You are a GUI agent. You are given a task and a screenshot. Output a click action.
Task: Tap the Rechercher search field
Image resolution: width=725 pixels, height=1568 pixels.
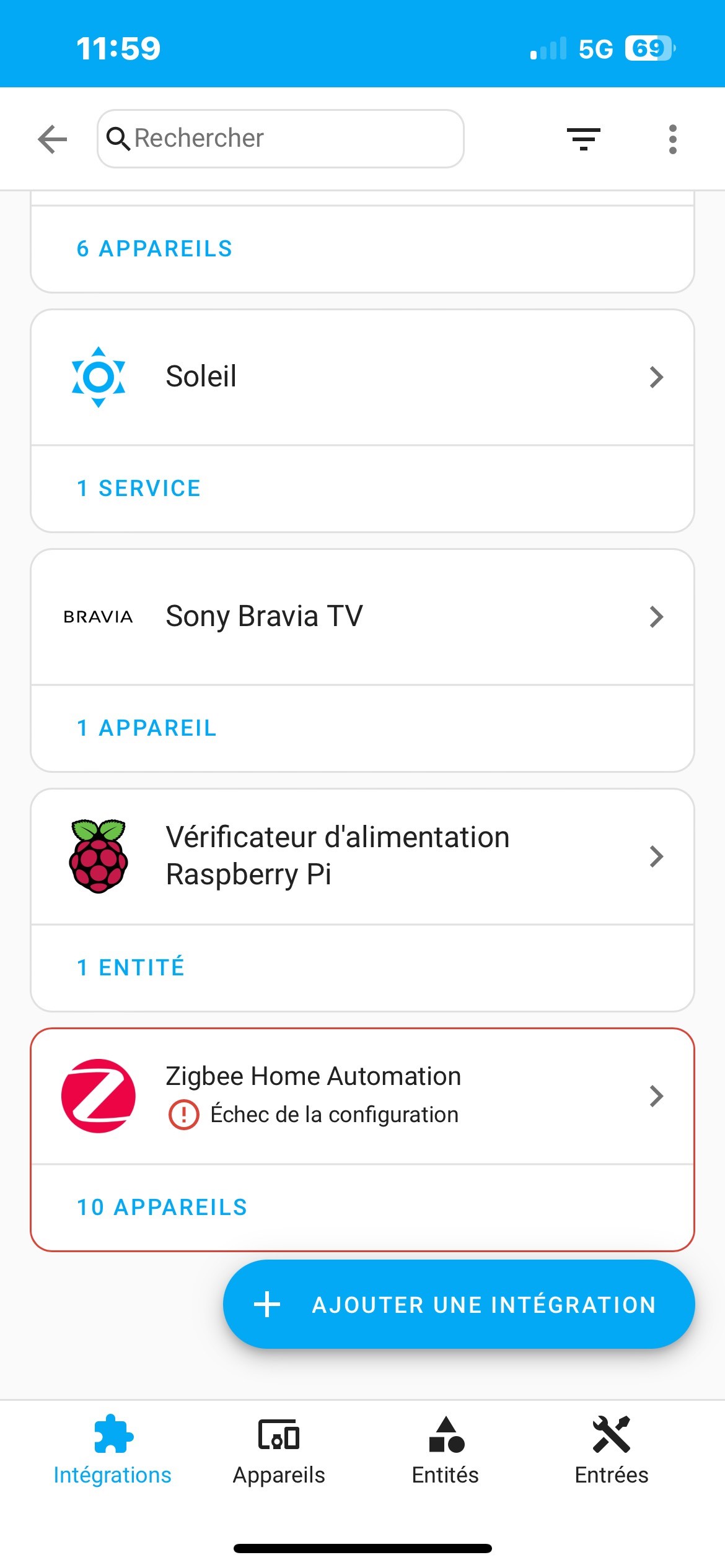(x=280, y=139)
